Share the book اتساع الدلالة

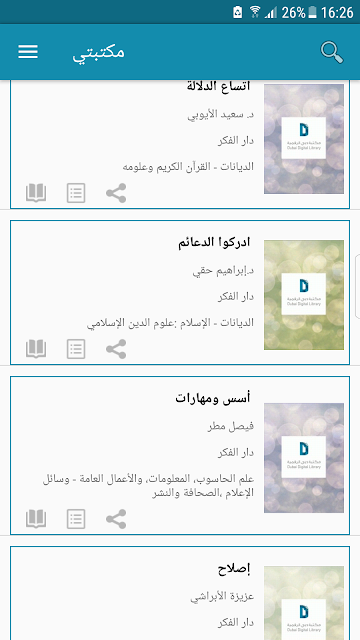116,193
